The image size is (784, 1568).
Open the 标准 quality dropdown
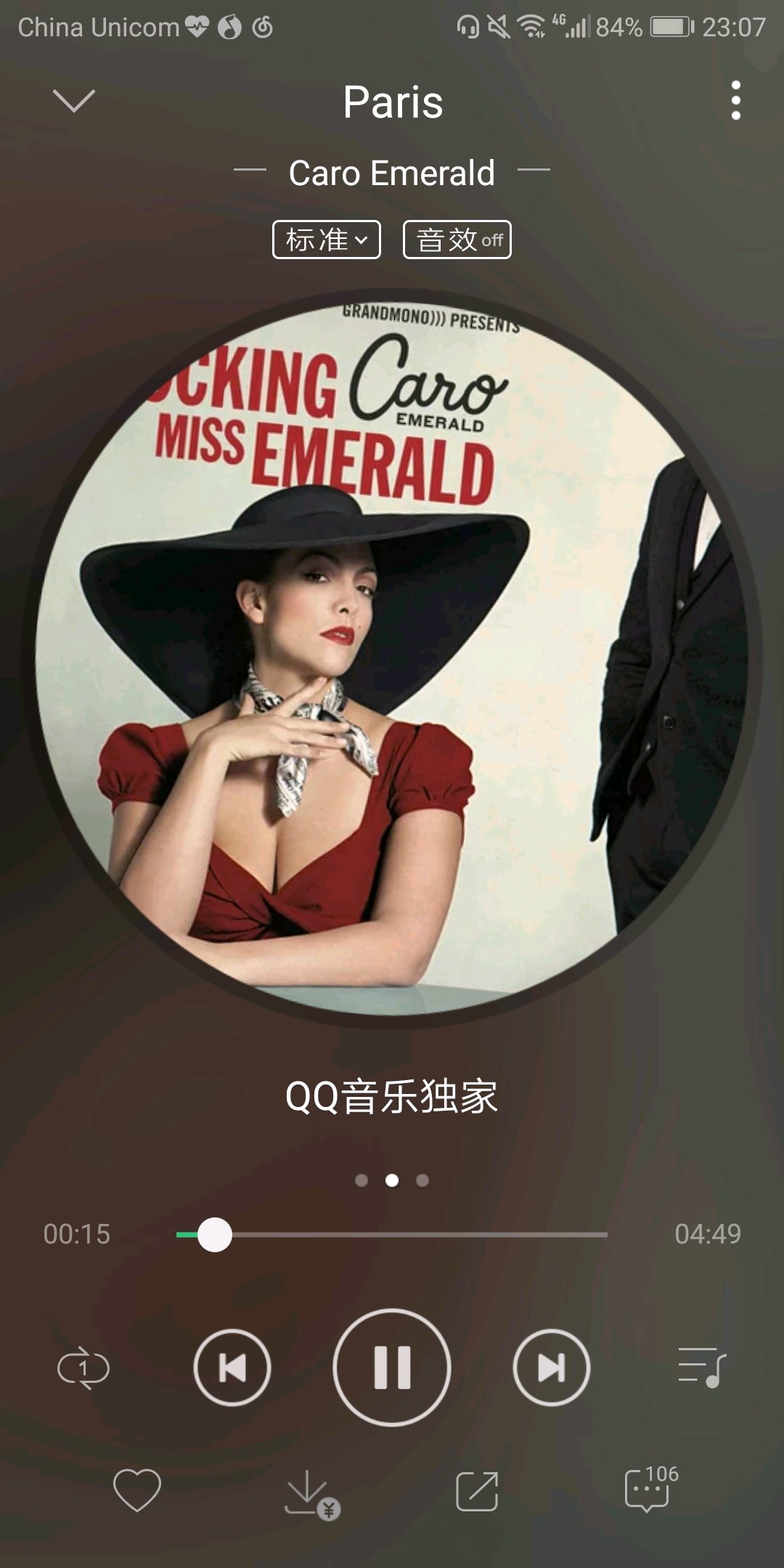click(x=327, y=240)
